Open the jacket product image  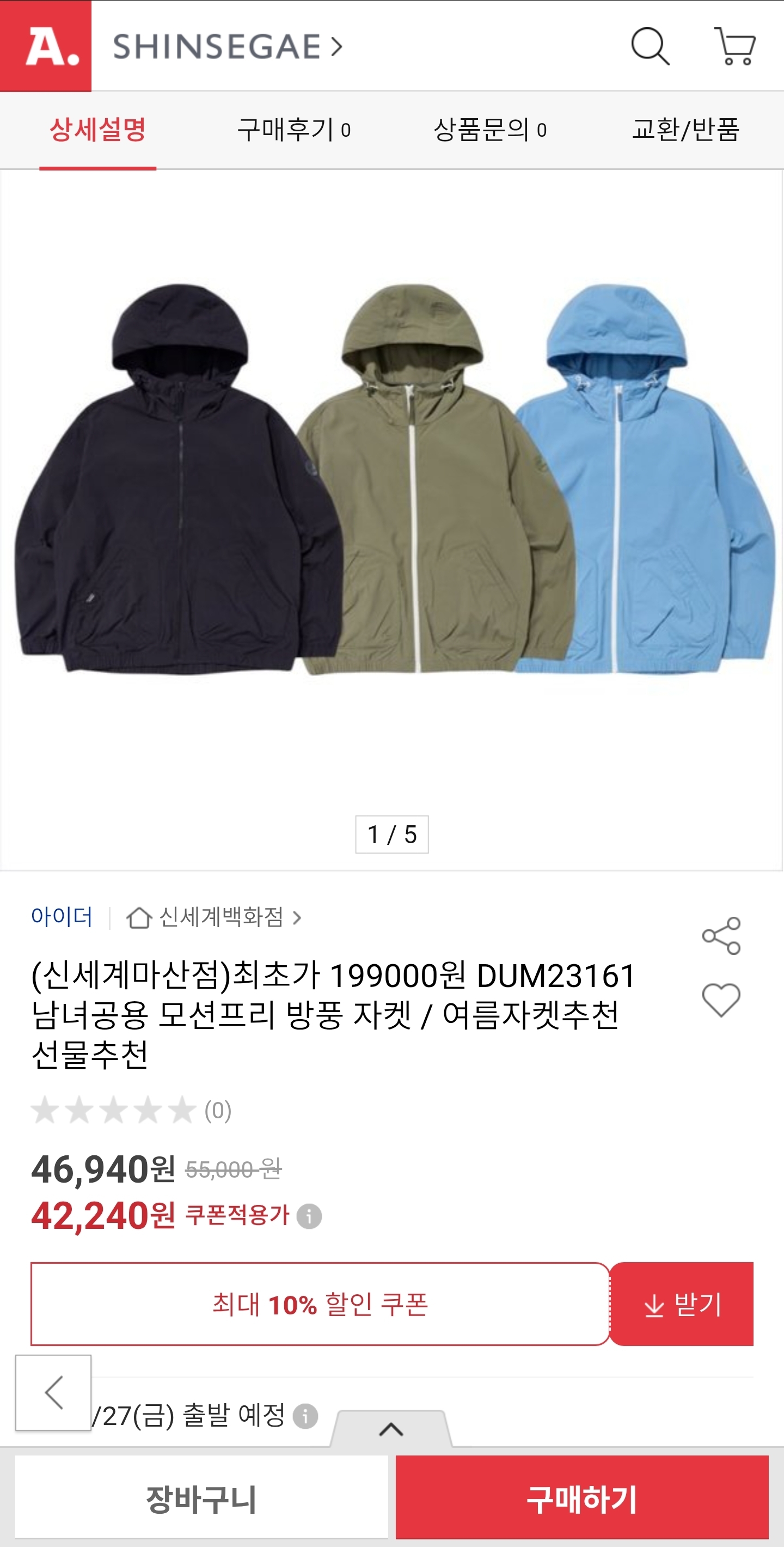[392, 480]
